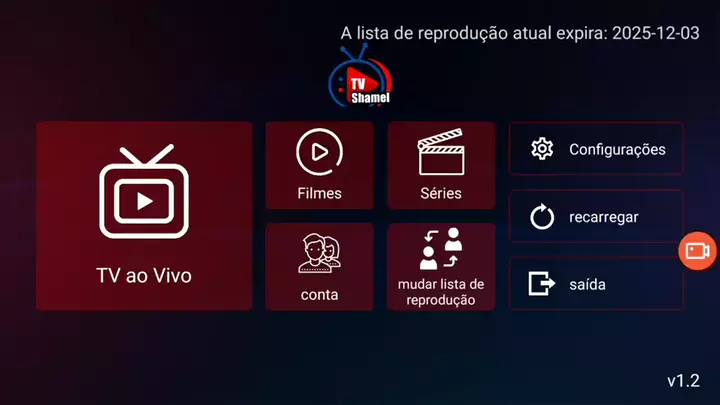The image size is (720, 405).
Task: Tap the orange screen recorder floating button
Action: pyautogui.click(x=697, y=250)
